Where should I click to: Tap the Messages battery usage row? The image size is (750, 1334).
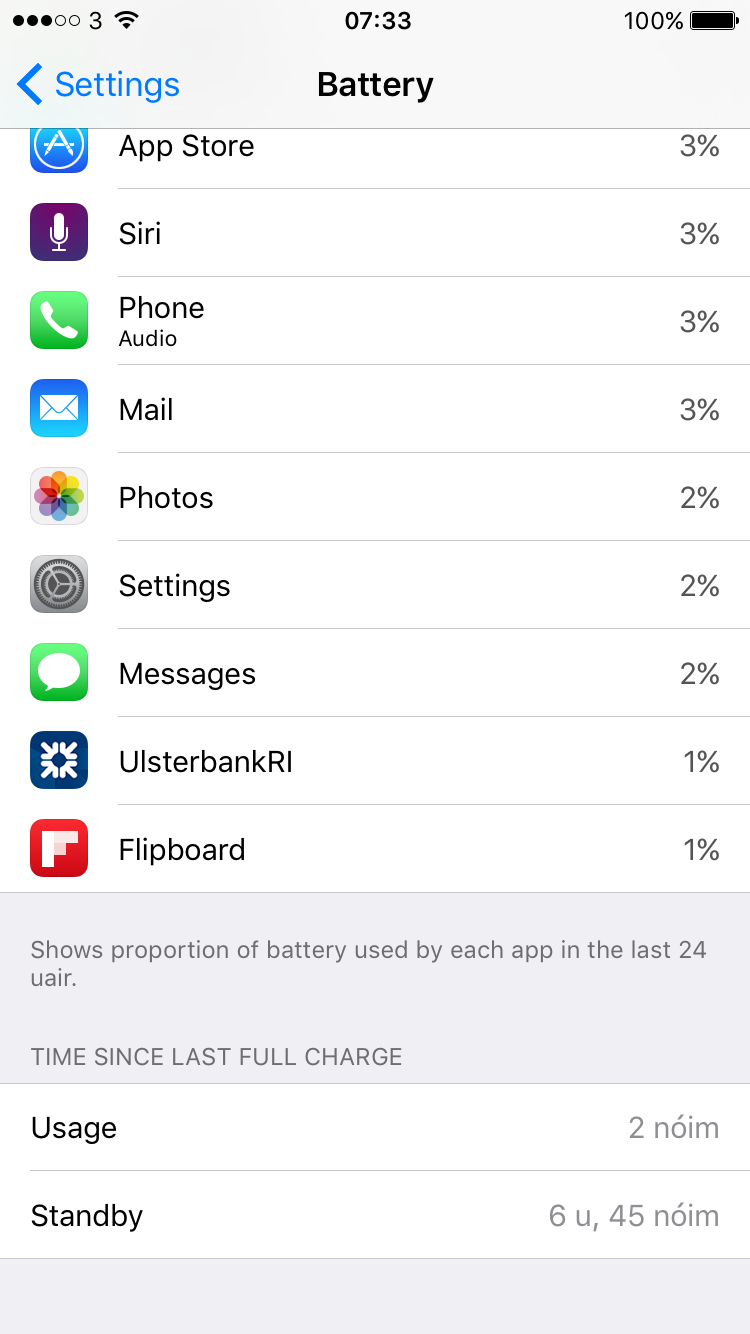[x=375, y=673]
